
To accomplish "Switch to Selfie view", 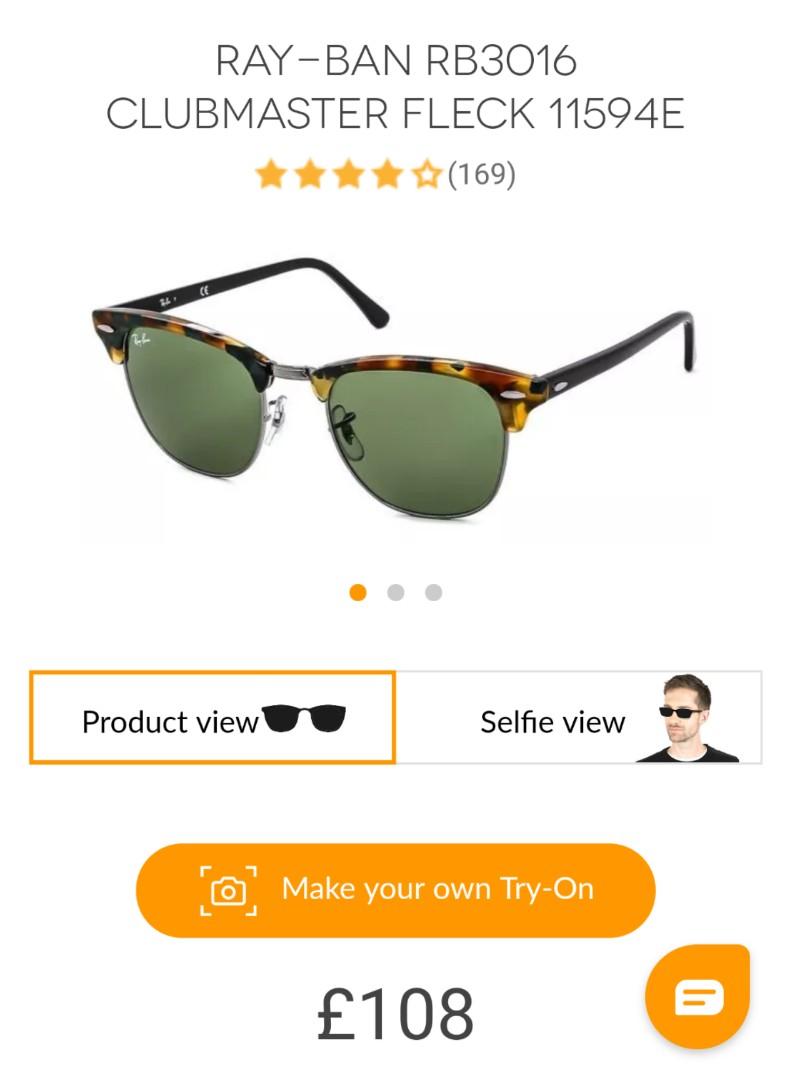I will (x=578, y=718).
